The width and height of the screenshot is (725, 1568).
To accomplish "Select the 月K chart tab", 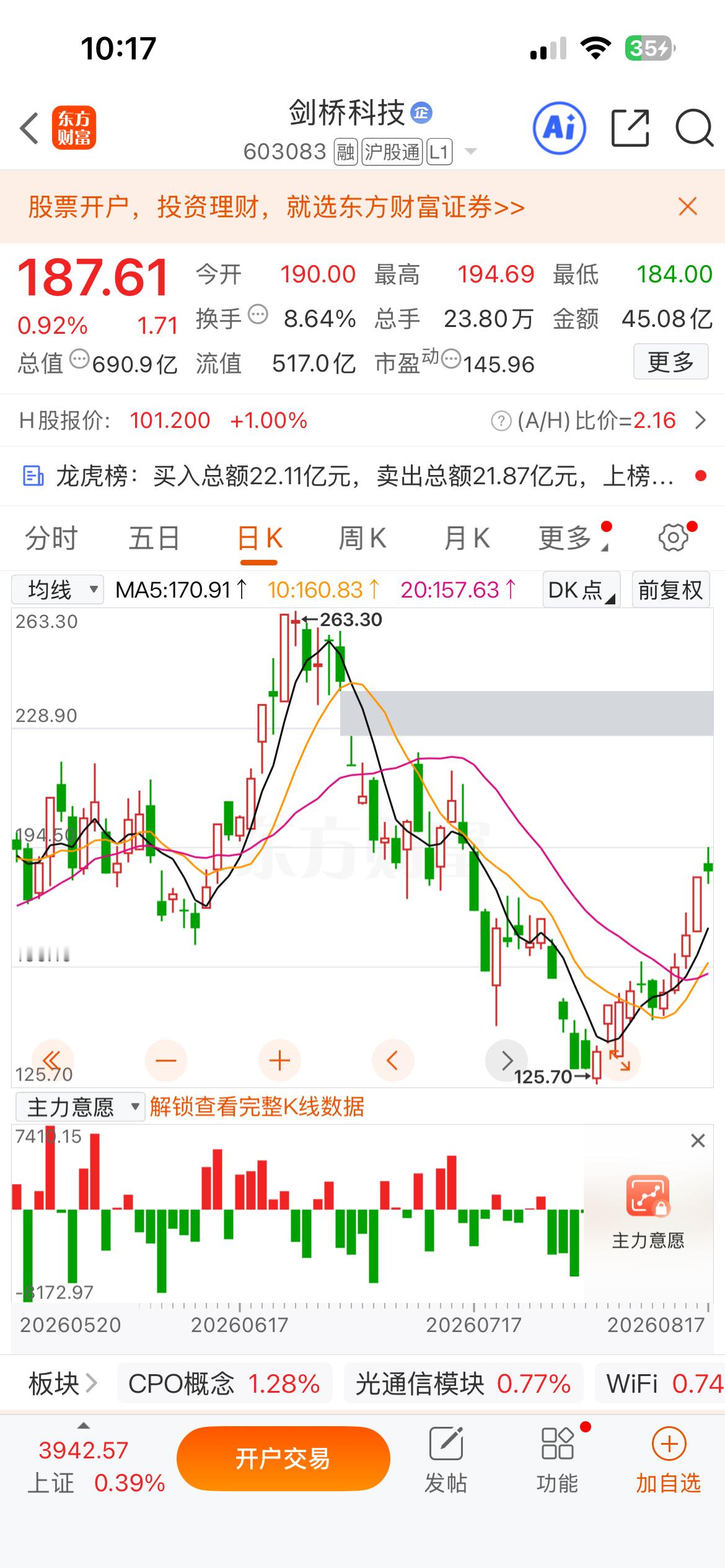I will click(x=467, y=538).
